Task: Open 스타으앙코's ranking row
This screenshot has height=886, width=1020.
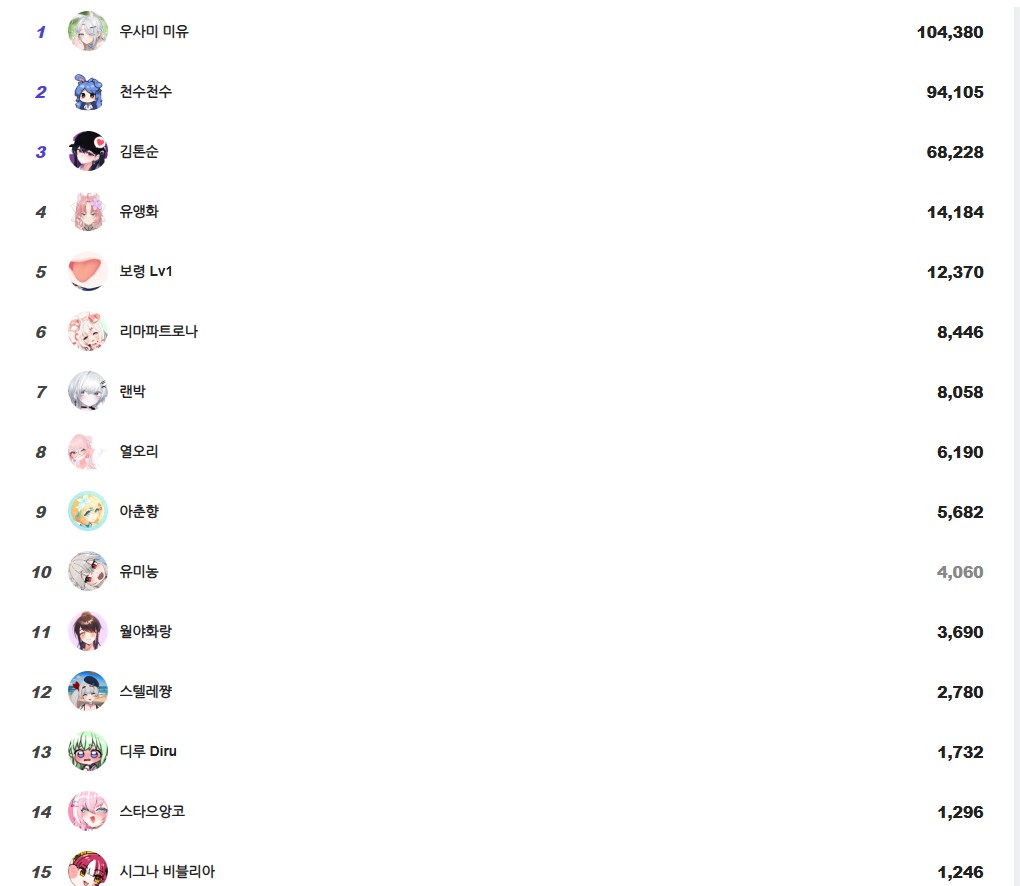Action: tap(152, 812)
